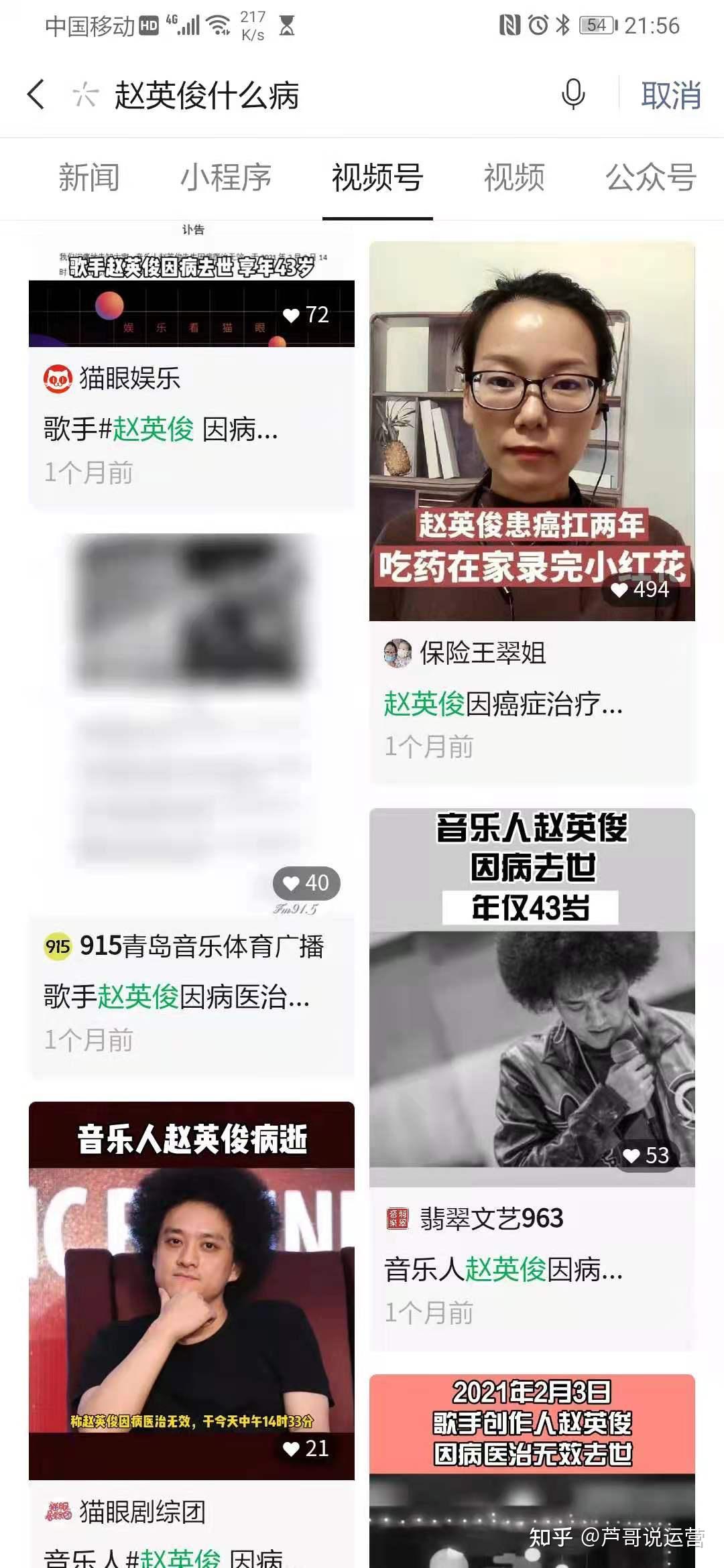Switch to the 视频 tab
Image resolution: width=724 pixels, height=1568 pixels.
pos(514,178)
